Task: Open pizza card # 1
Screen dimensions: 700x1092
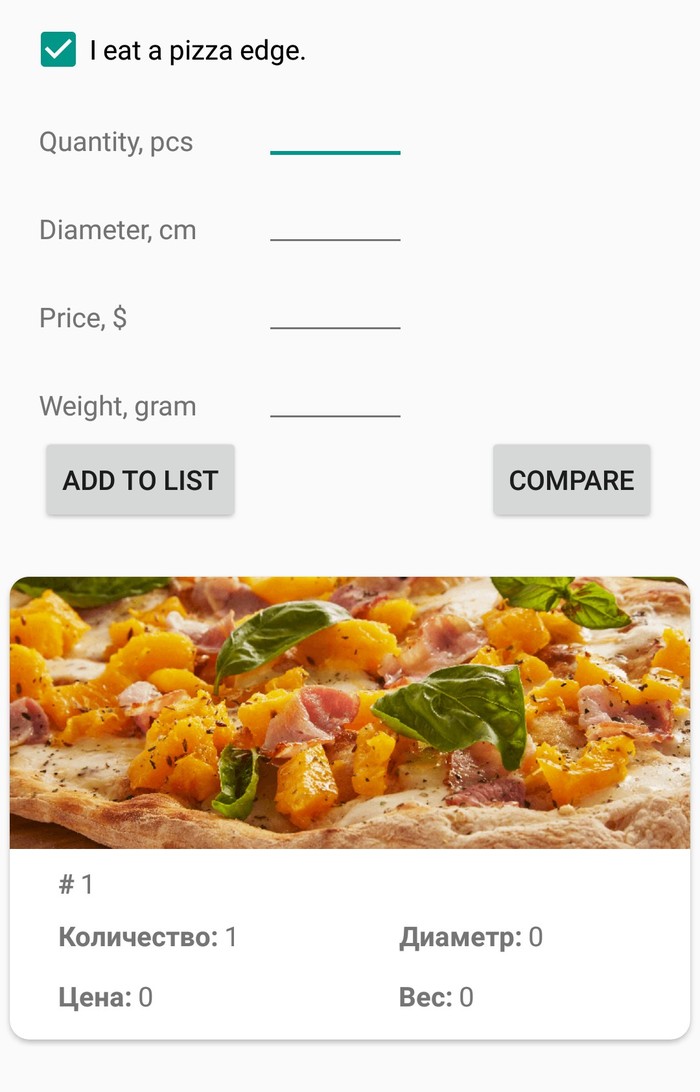Action: [x=350, y=808]
